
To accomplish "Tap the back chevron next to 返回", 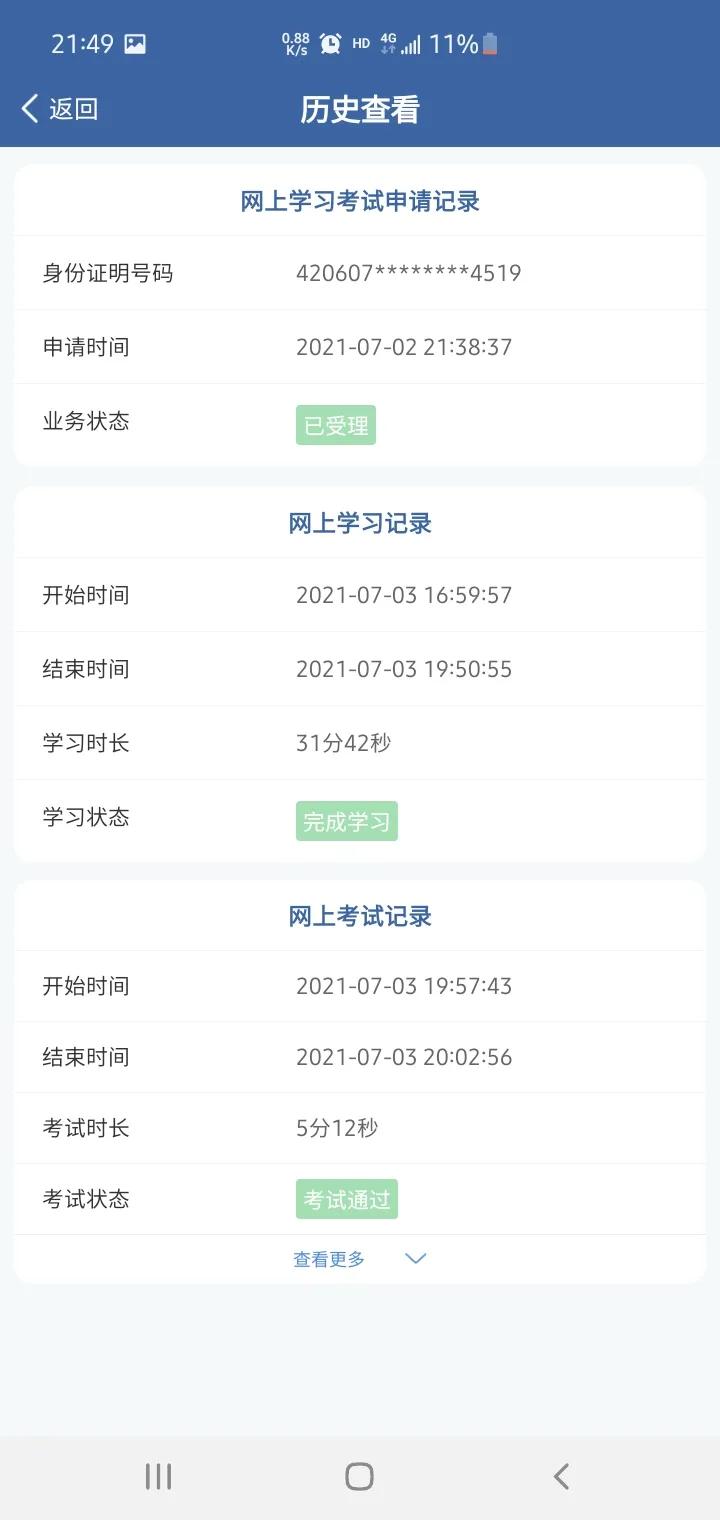I will tap(28, 108).
